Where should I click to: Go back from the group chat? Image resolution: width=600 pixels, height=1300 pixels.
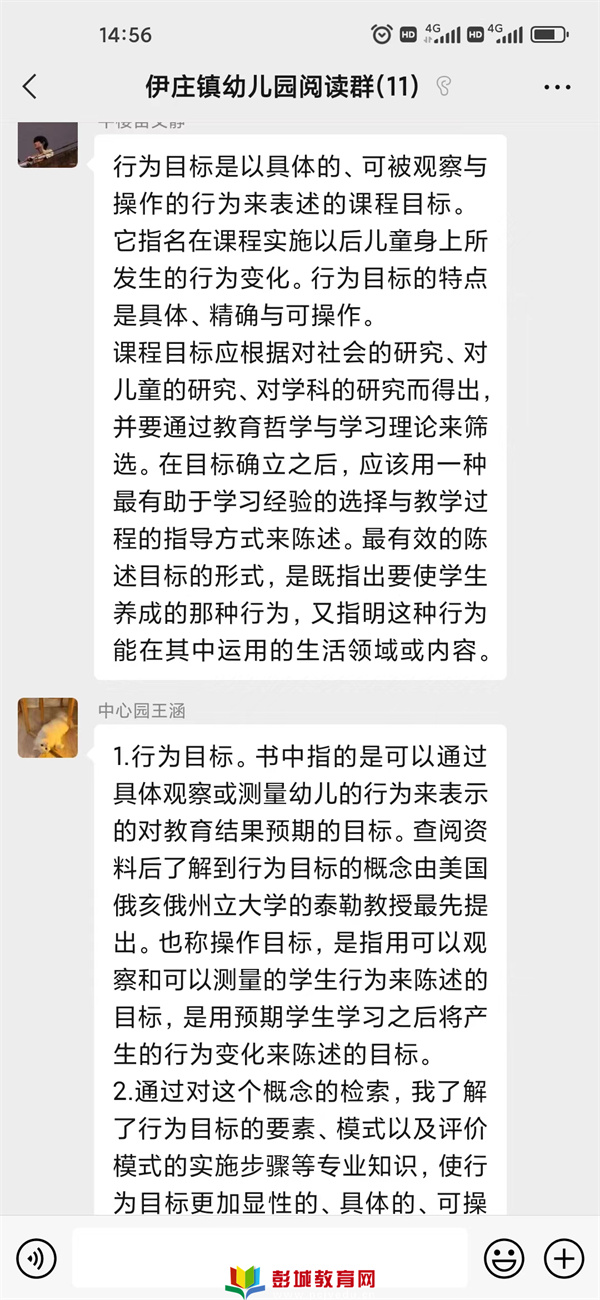[x=30, y=87]
